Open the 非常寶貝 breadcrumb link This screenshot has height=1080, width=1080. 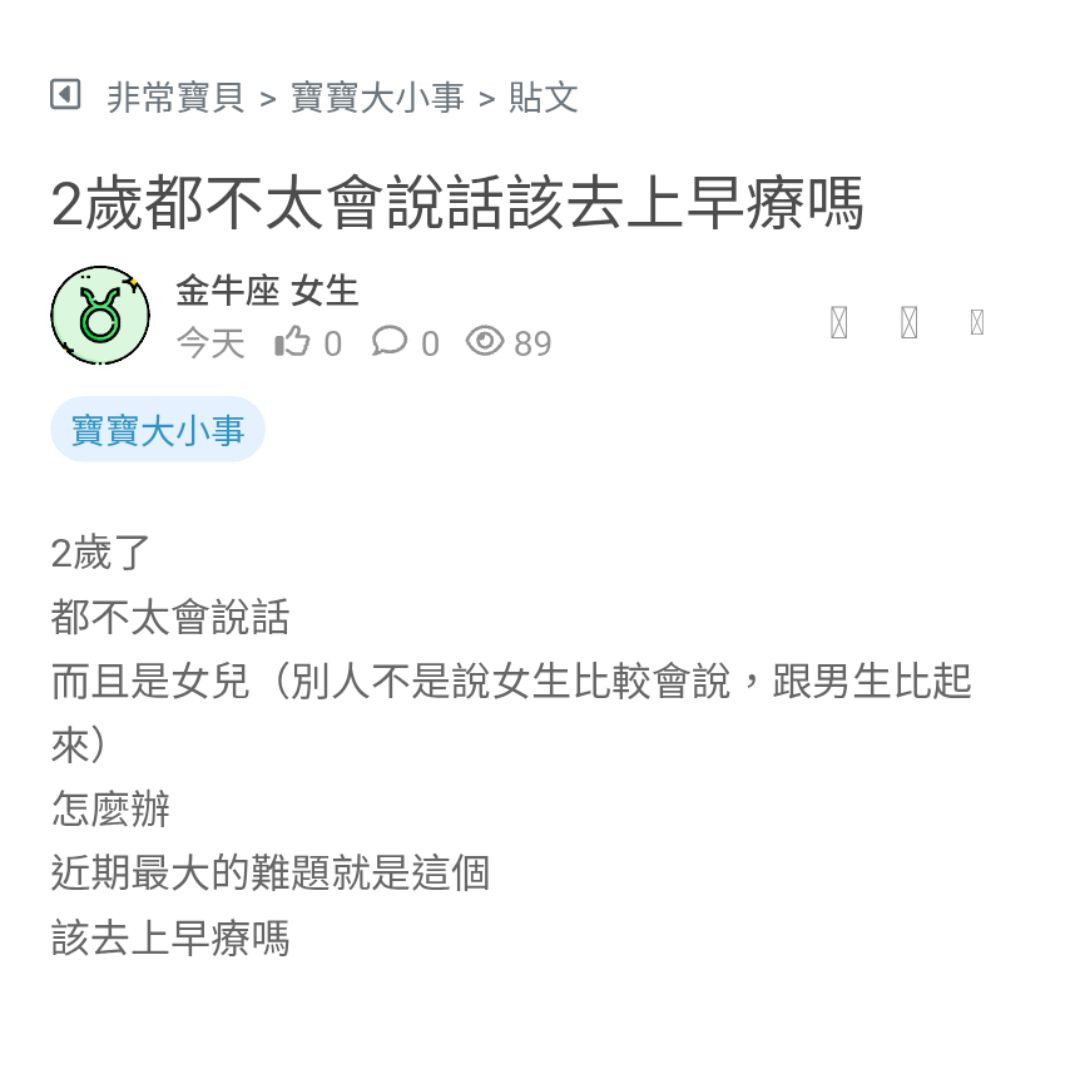[x=175, y=97]
